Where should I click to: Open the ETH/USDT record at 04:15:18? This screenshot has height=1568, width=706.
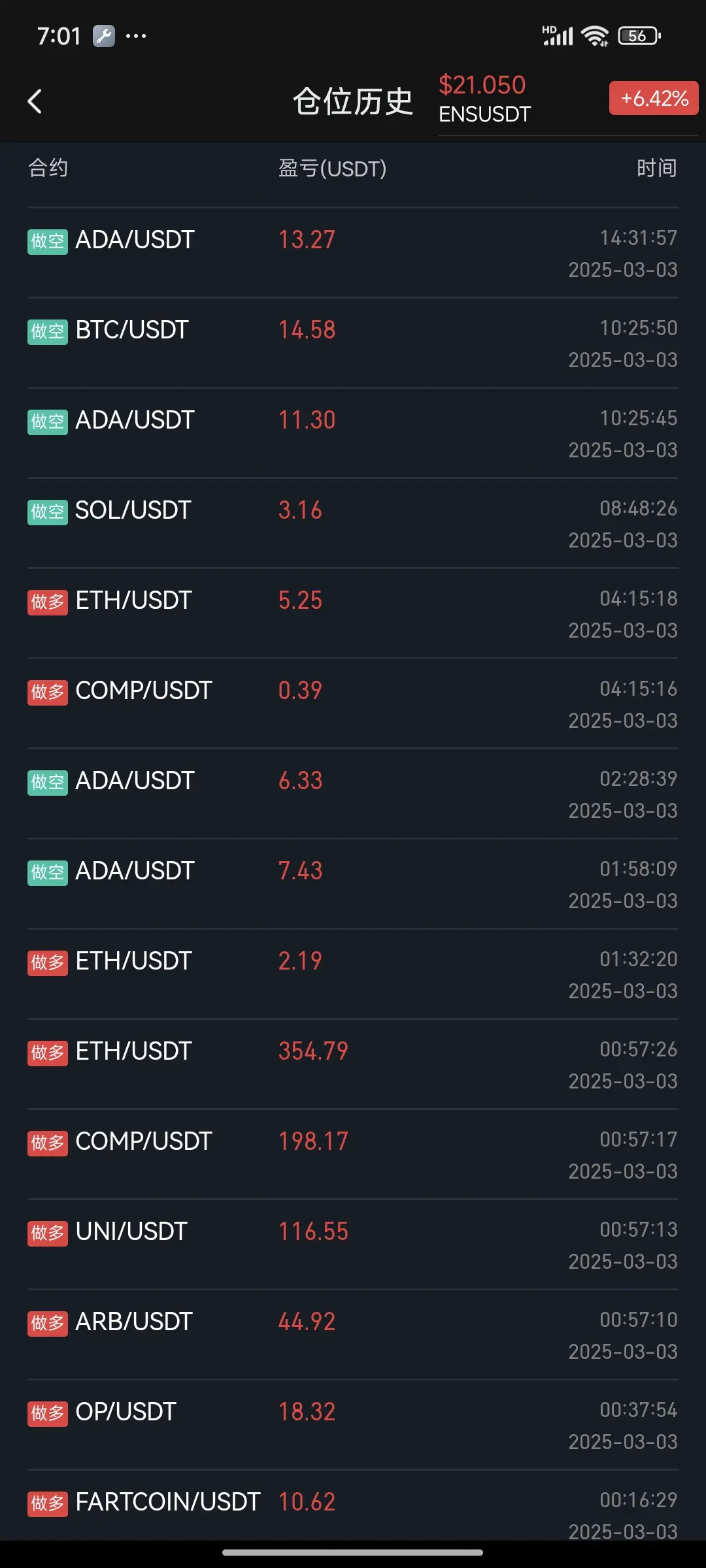(353, 613)
